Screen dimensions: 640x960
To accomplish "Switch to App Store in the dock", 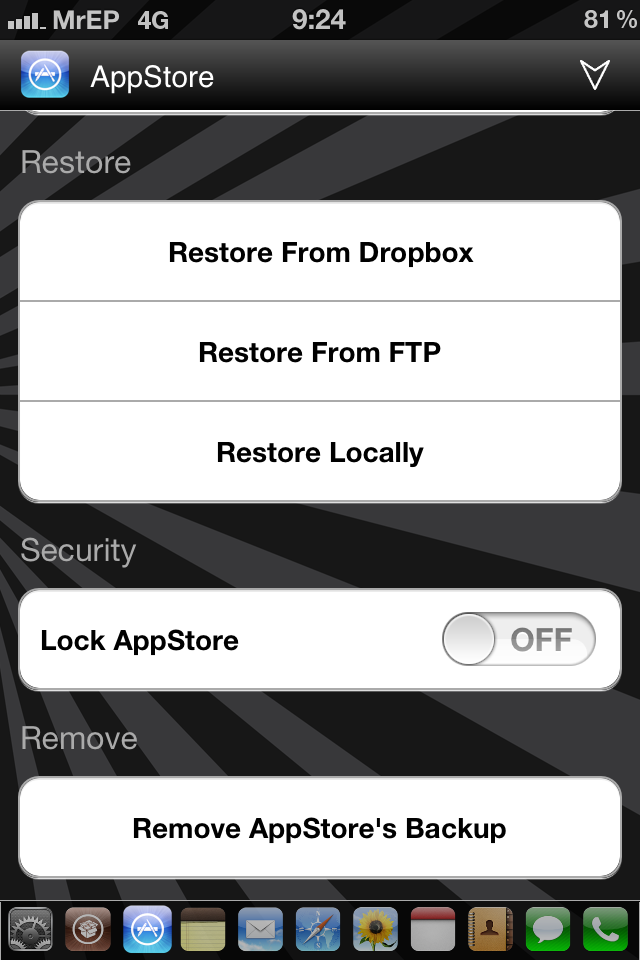I will [146, 929].
